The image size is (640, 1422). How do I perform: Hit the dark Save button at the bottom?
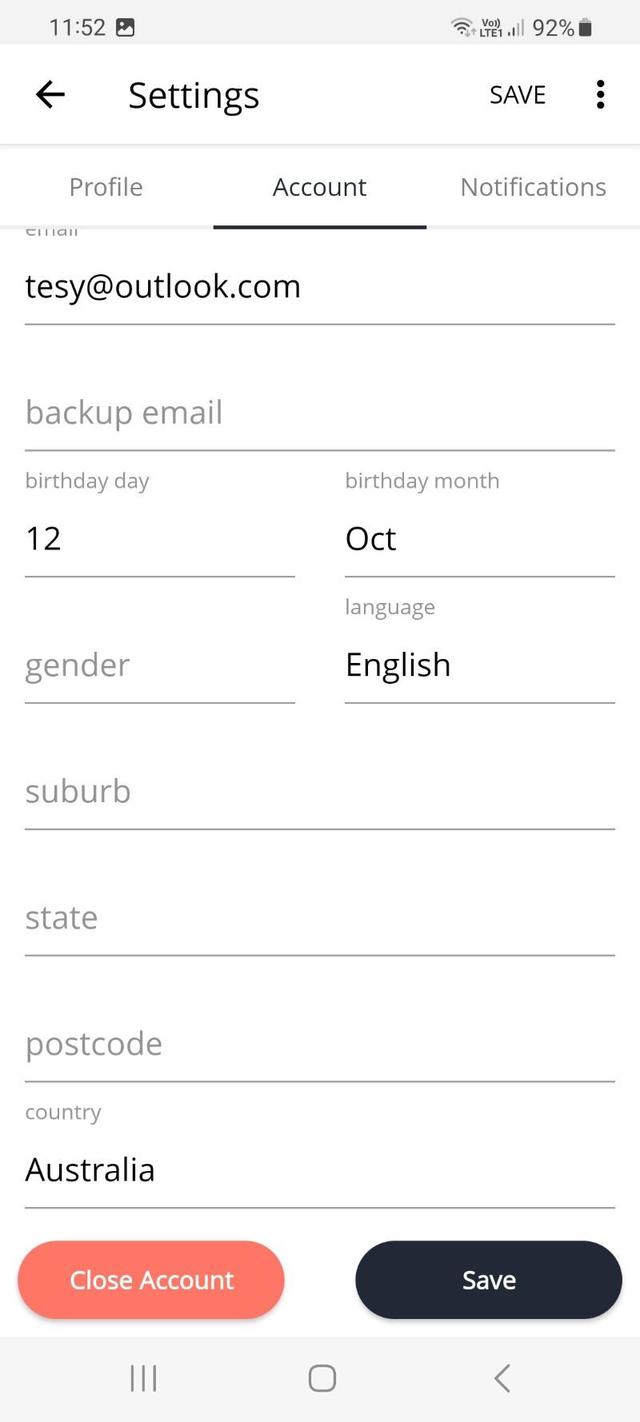[x=489, y=1280]
